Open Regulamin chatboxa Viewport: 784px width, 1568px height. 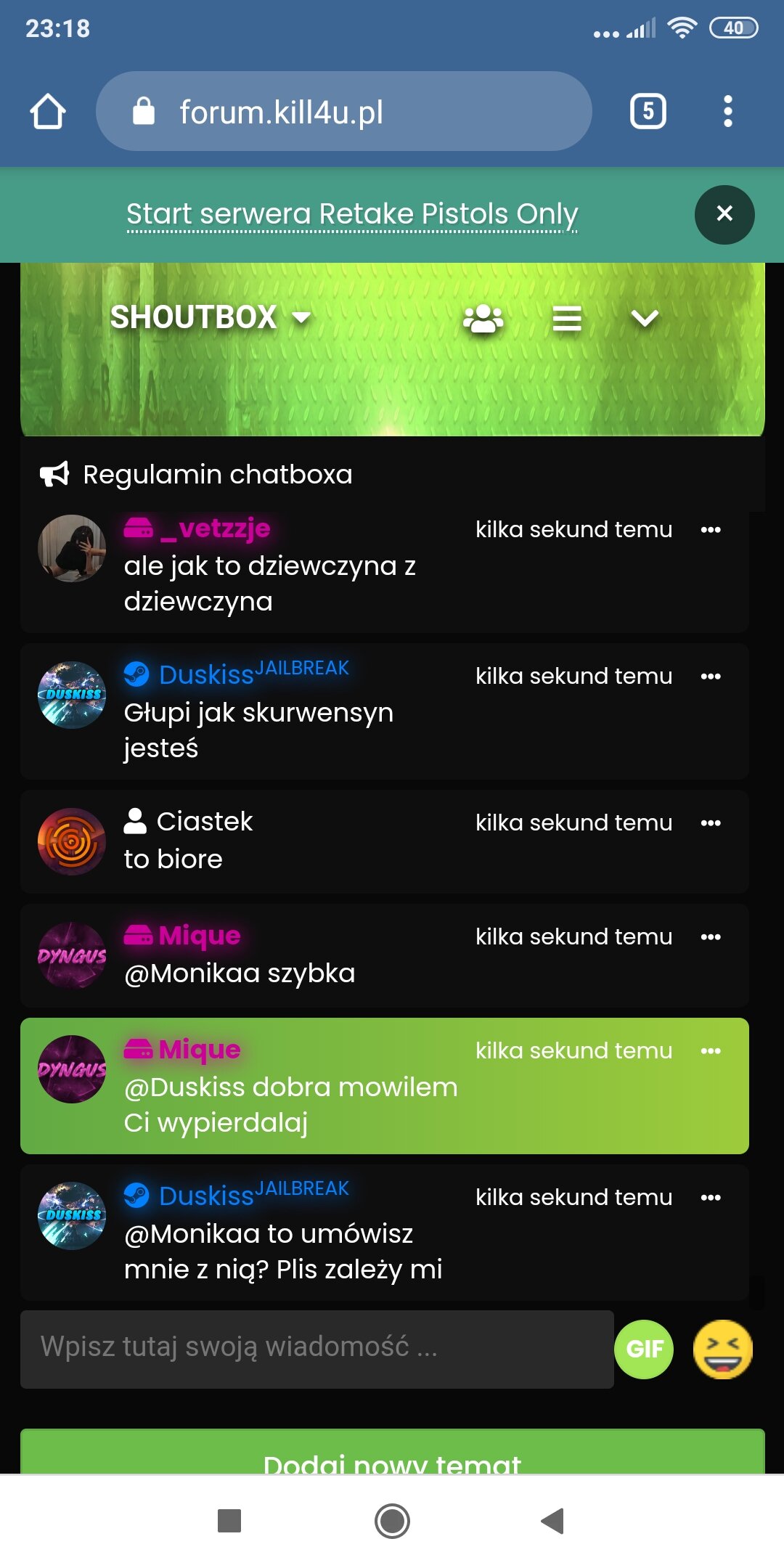point(217,475)
